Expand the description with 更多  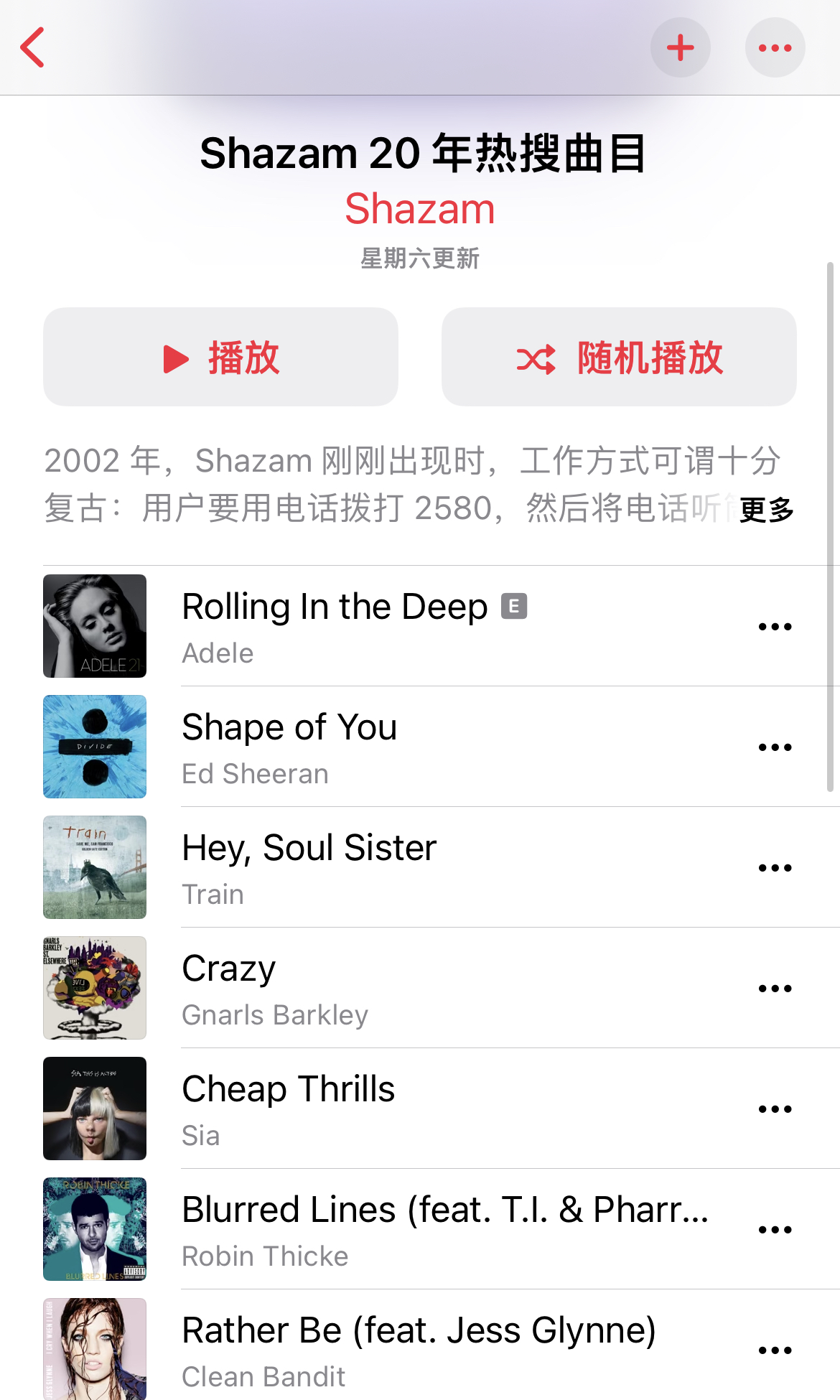766,510
